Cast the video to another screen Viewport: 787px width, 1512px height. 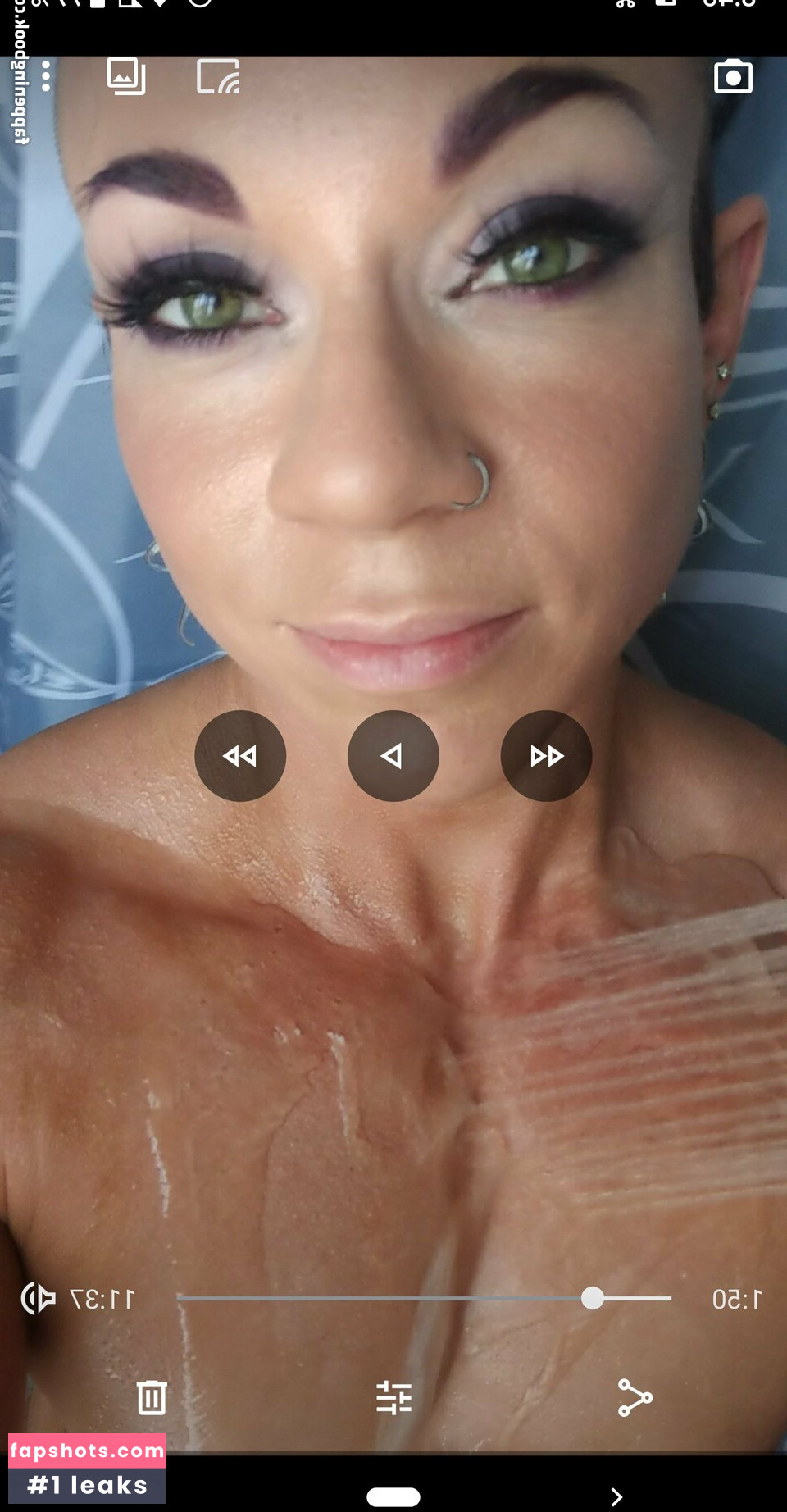[218, 76]
